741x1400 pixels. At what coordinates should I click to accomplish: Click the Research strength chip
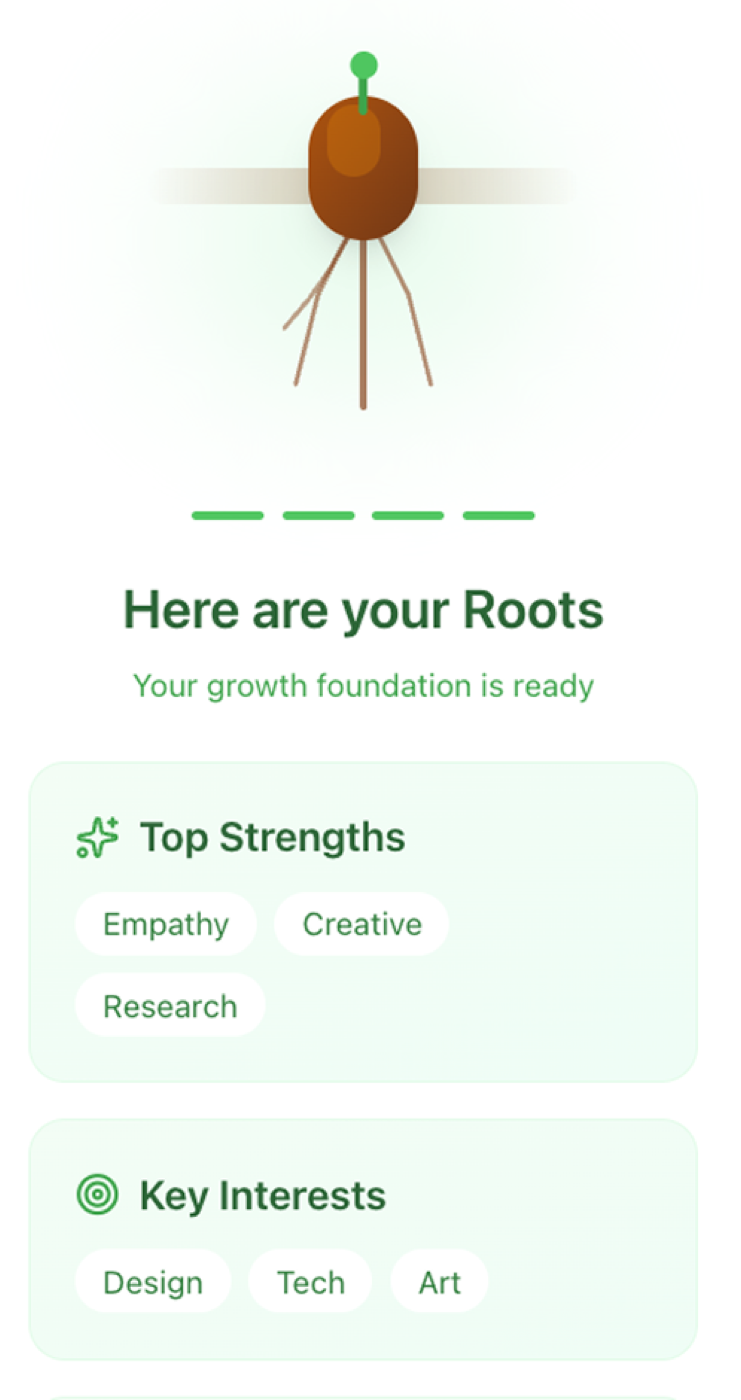[169, 1005]
